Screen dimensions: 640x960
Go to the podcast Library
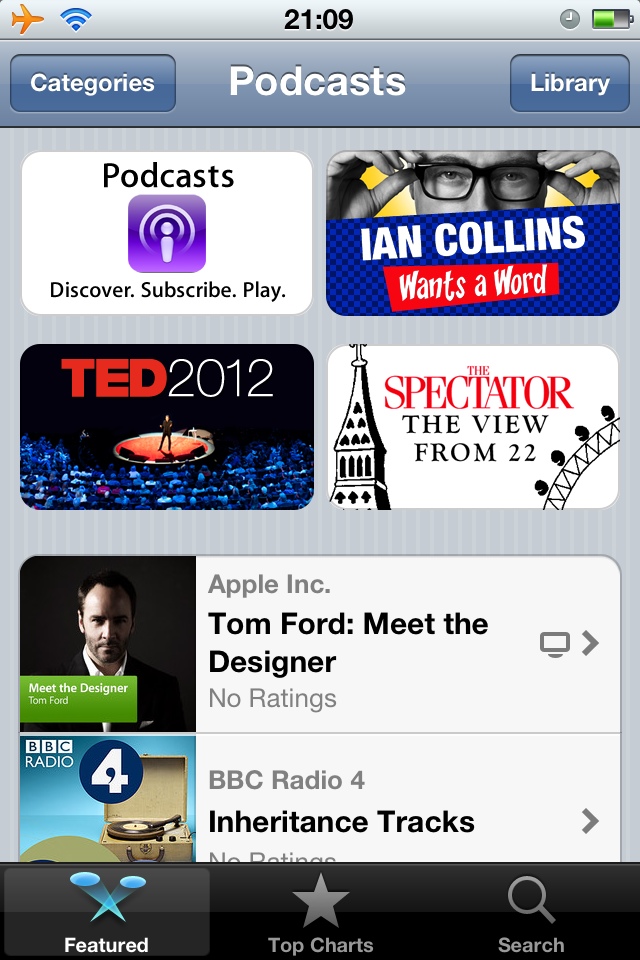[x=569, y=83]
